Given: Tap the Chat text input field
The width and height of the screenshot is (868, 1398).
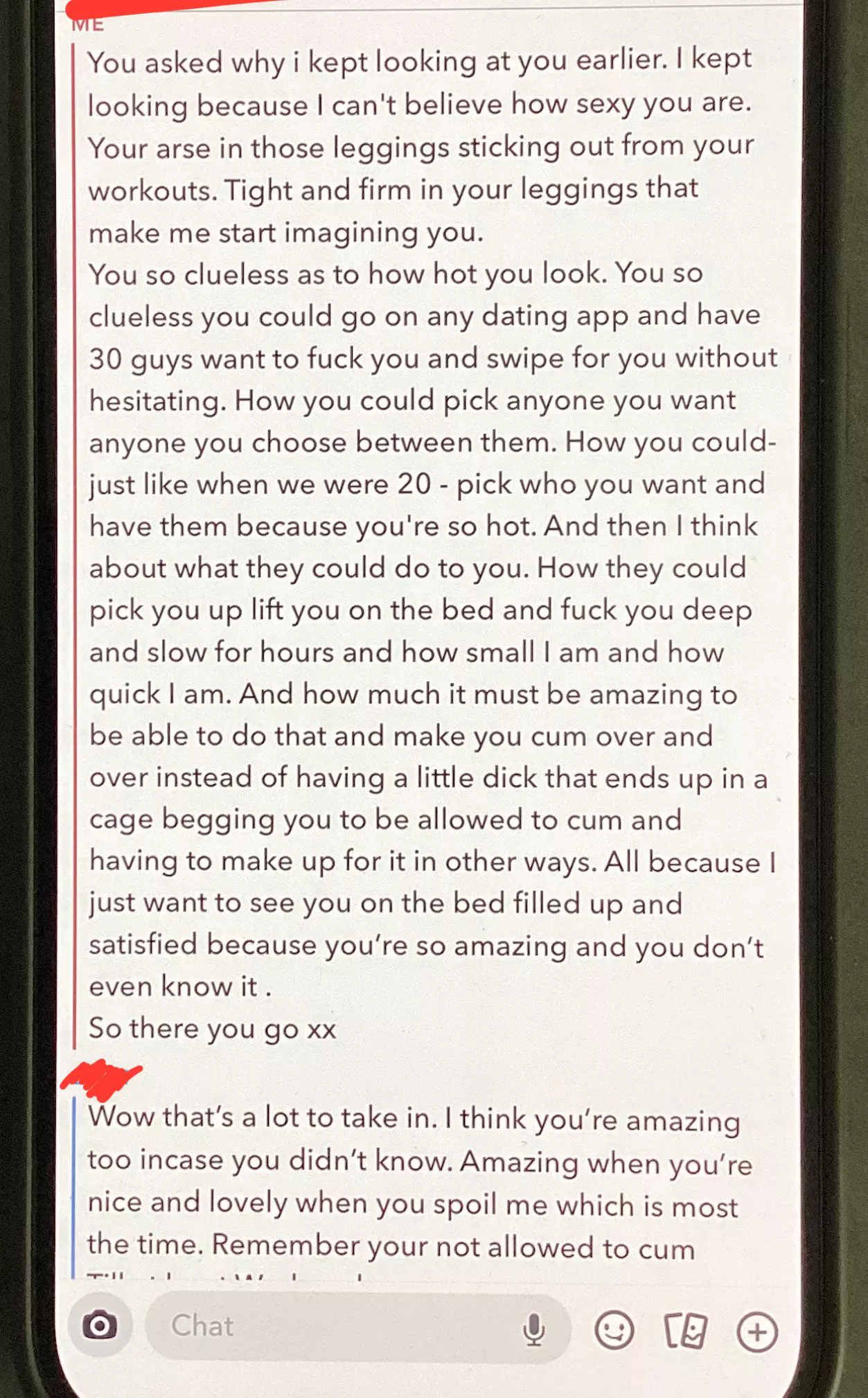Looking at the screenshot, I should [312, 1326].
